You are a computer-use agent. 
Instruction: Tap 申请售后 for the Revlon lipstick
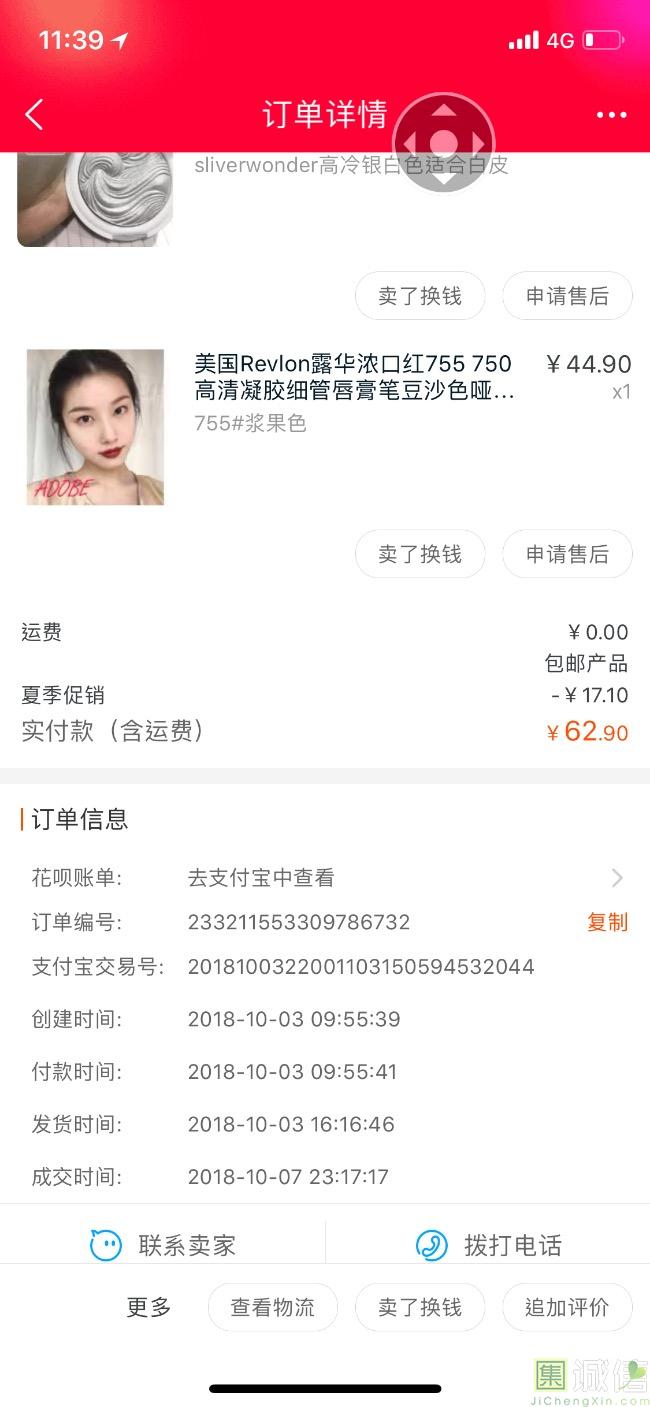tap(567, 554)
